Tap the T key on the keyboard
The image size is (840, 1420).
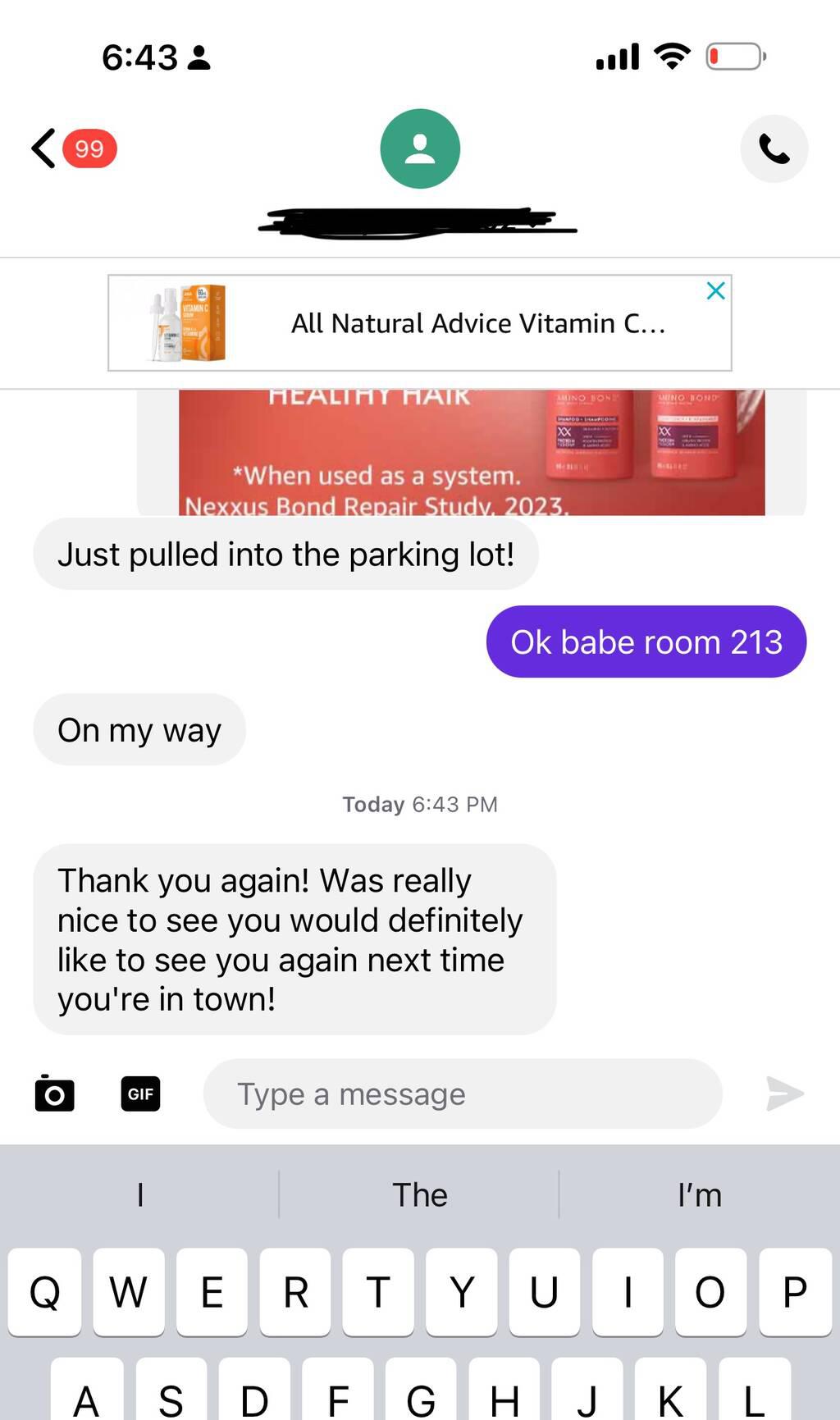click(377, 1292)
